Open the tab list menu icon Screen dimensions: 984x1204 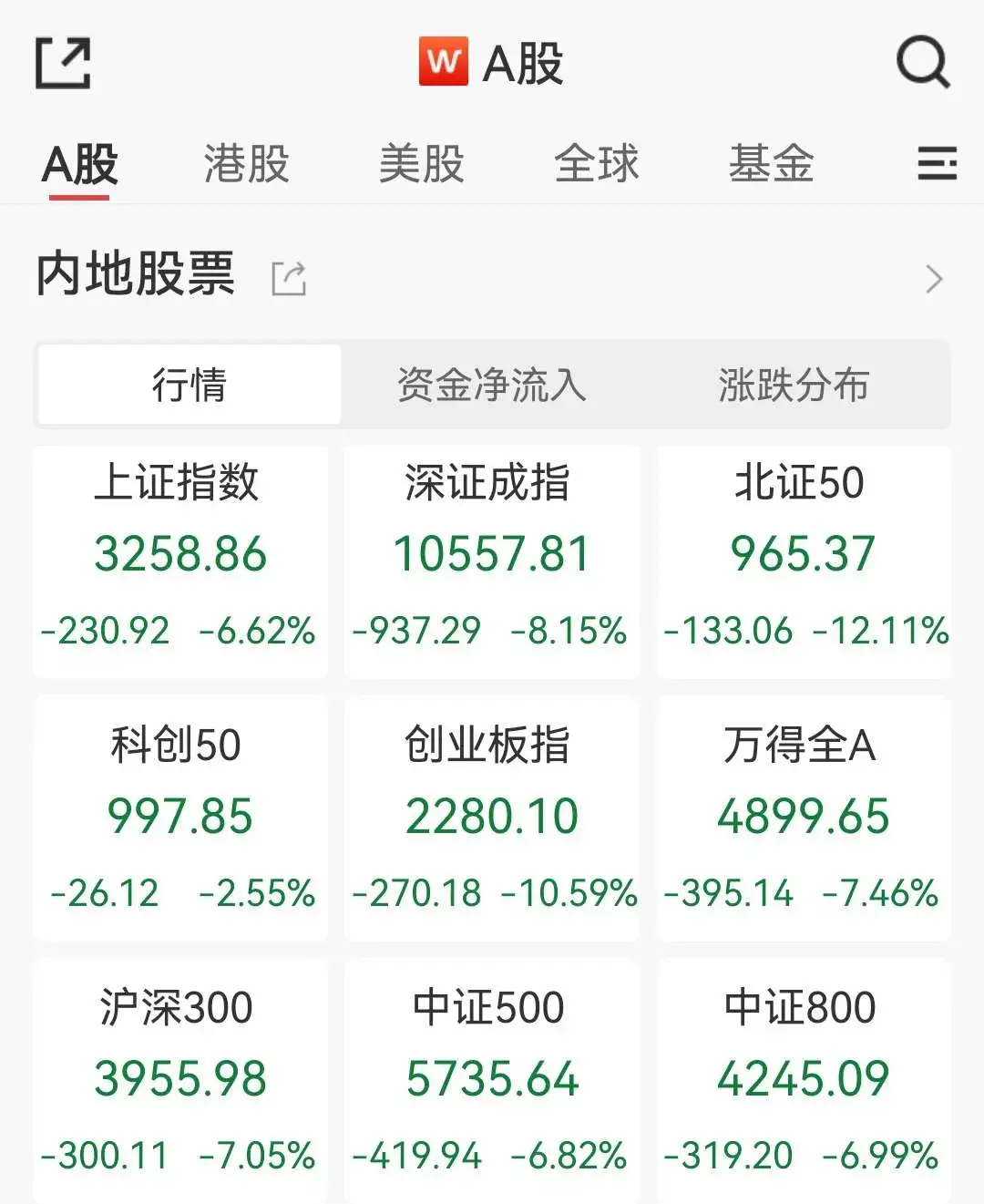[936, 164]
